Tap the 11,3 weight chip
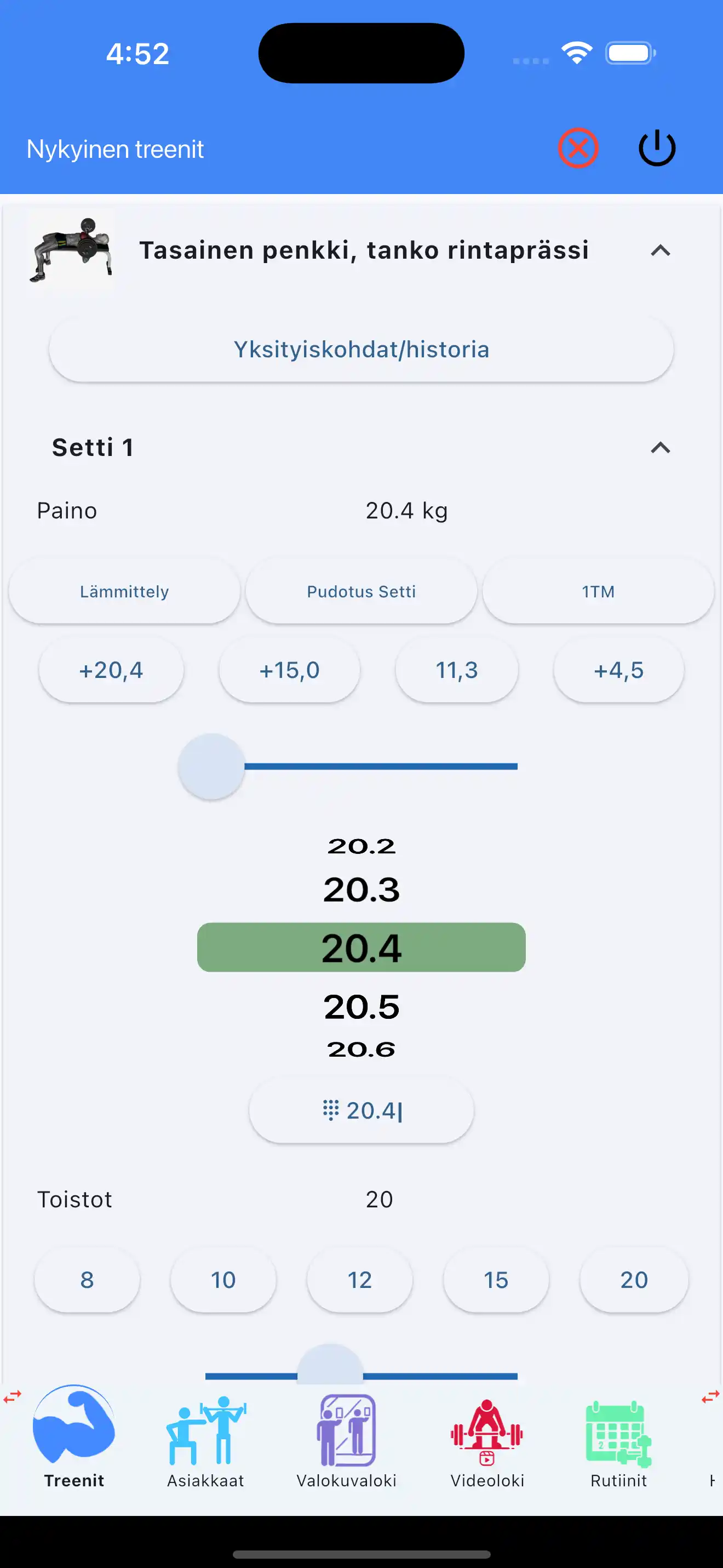Image resolution: width=723 pixels, height=1568 pixels. coord(457,670)
